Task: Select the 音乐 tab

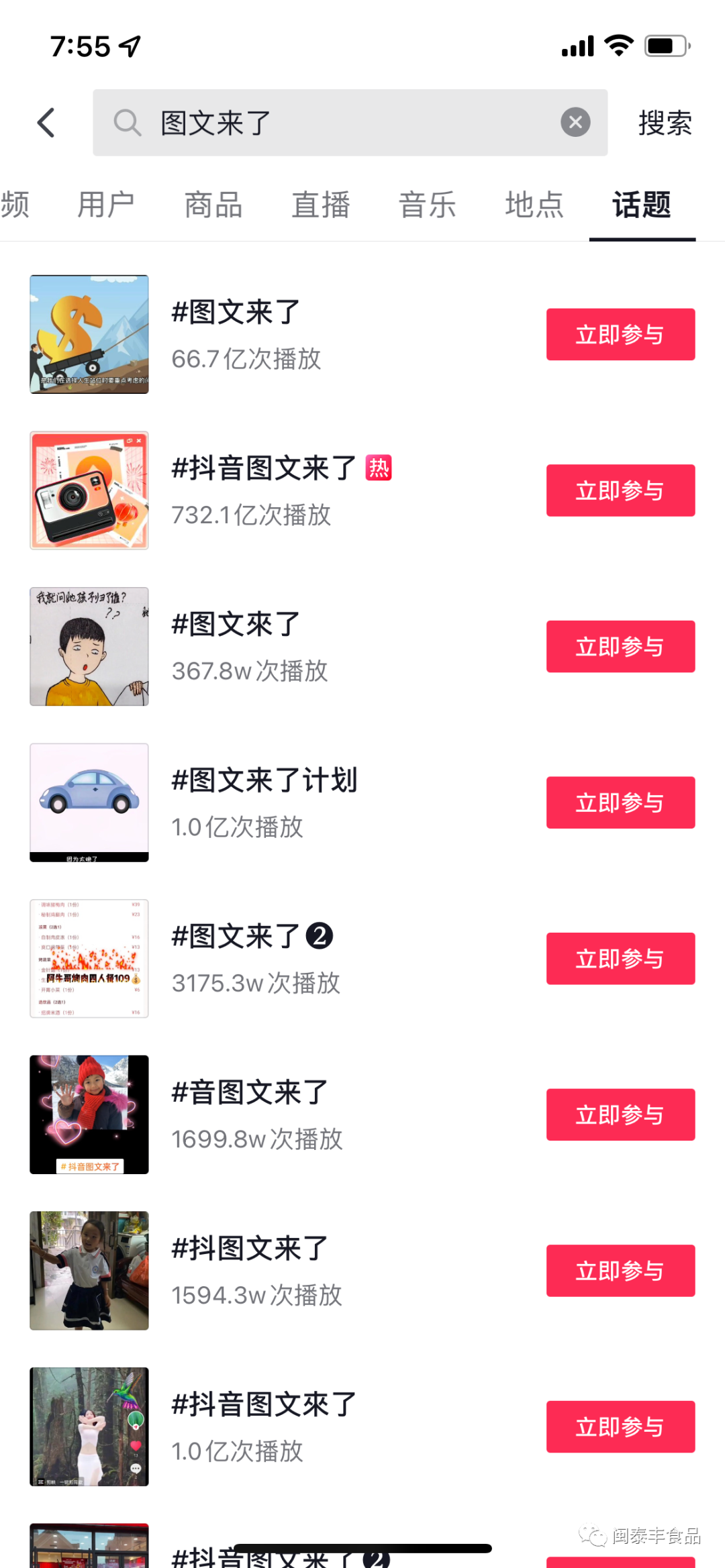Action: (428, 205)
